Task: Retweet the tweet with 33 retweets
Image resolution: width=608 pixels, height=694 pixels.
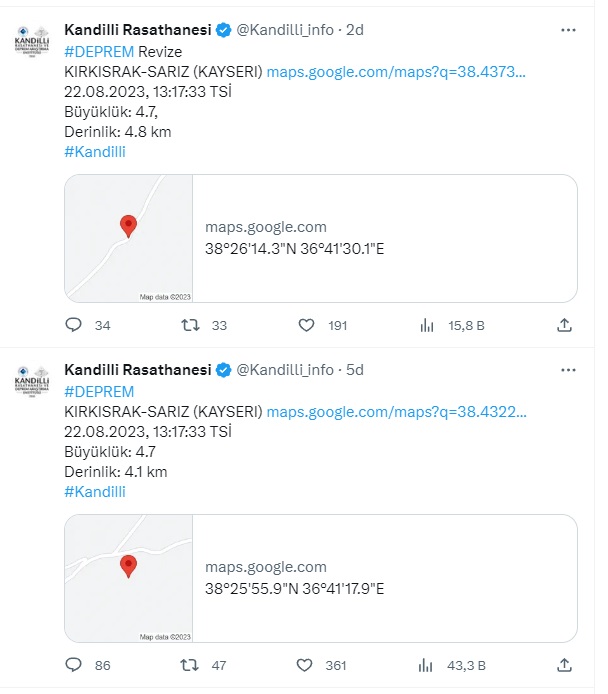Action: coord(188,325)
